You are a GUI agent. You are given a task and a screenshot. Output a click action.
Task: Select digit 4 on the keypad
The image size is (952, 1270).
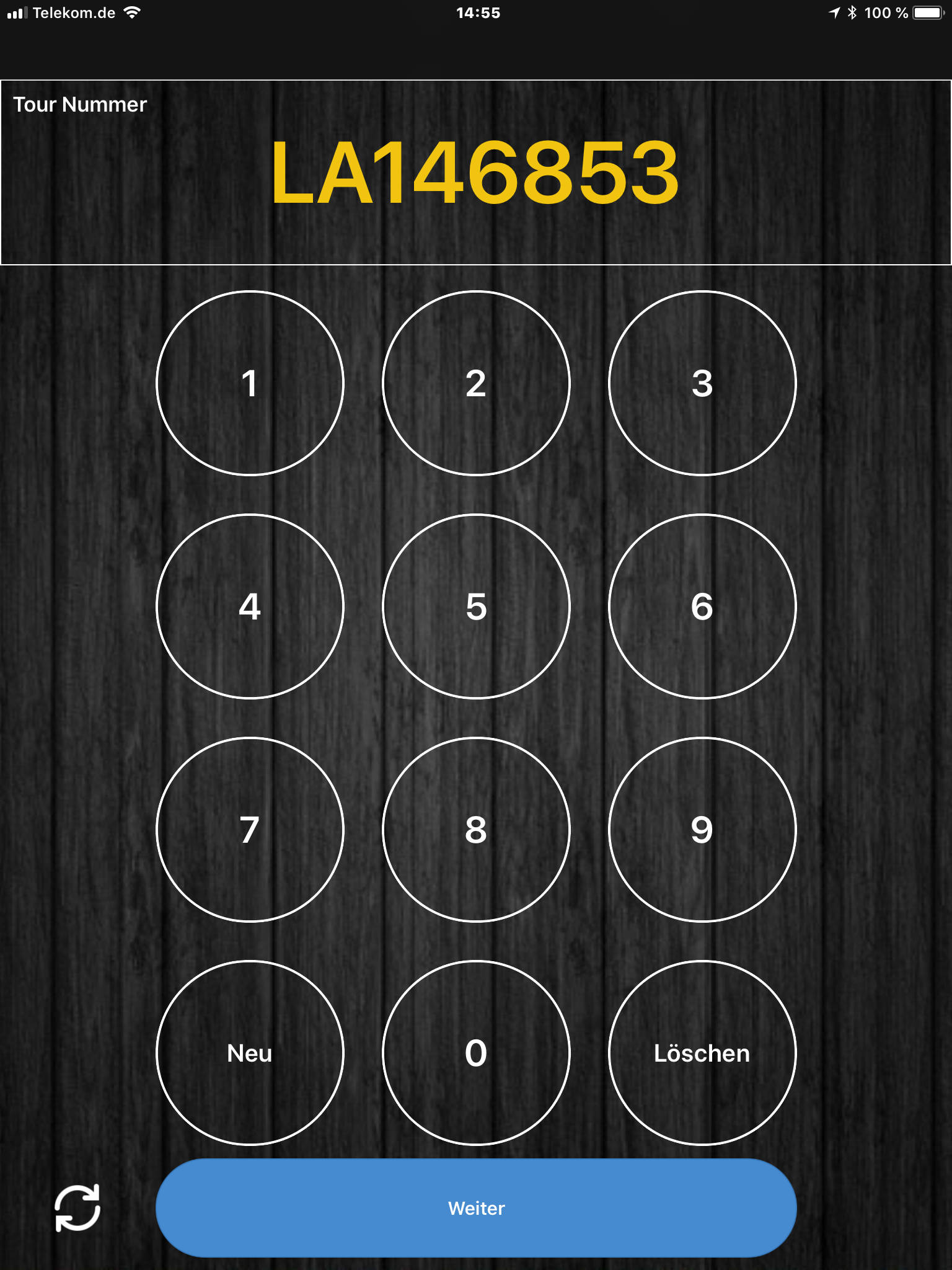pyautogui.click(x=250, y=606)
